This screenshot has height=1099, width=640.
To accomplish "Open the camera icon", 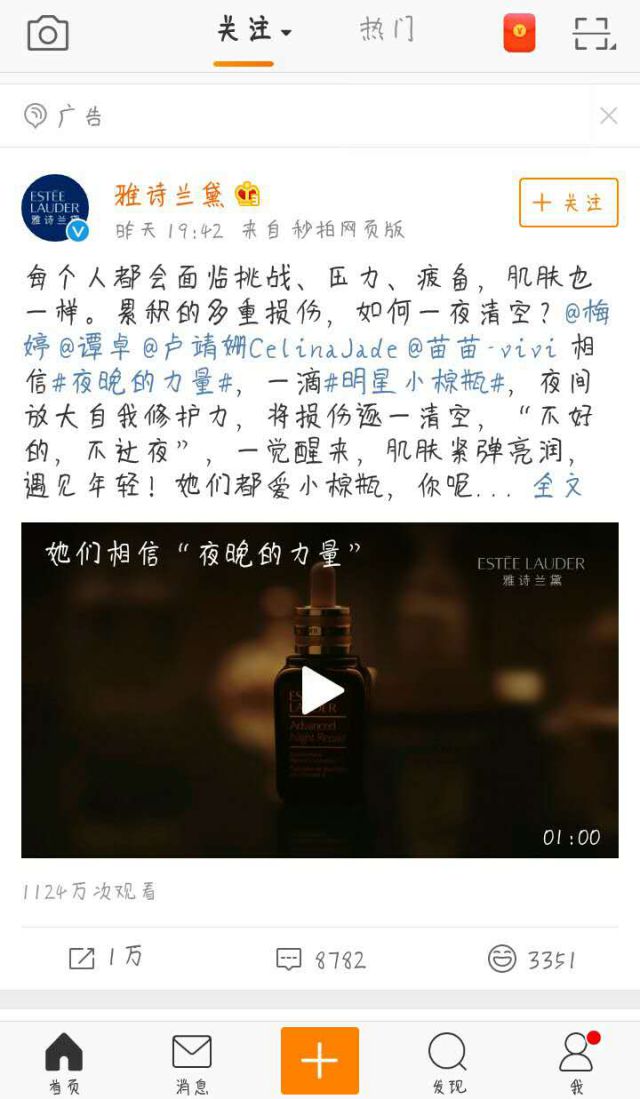I will [x=48, y=35].
